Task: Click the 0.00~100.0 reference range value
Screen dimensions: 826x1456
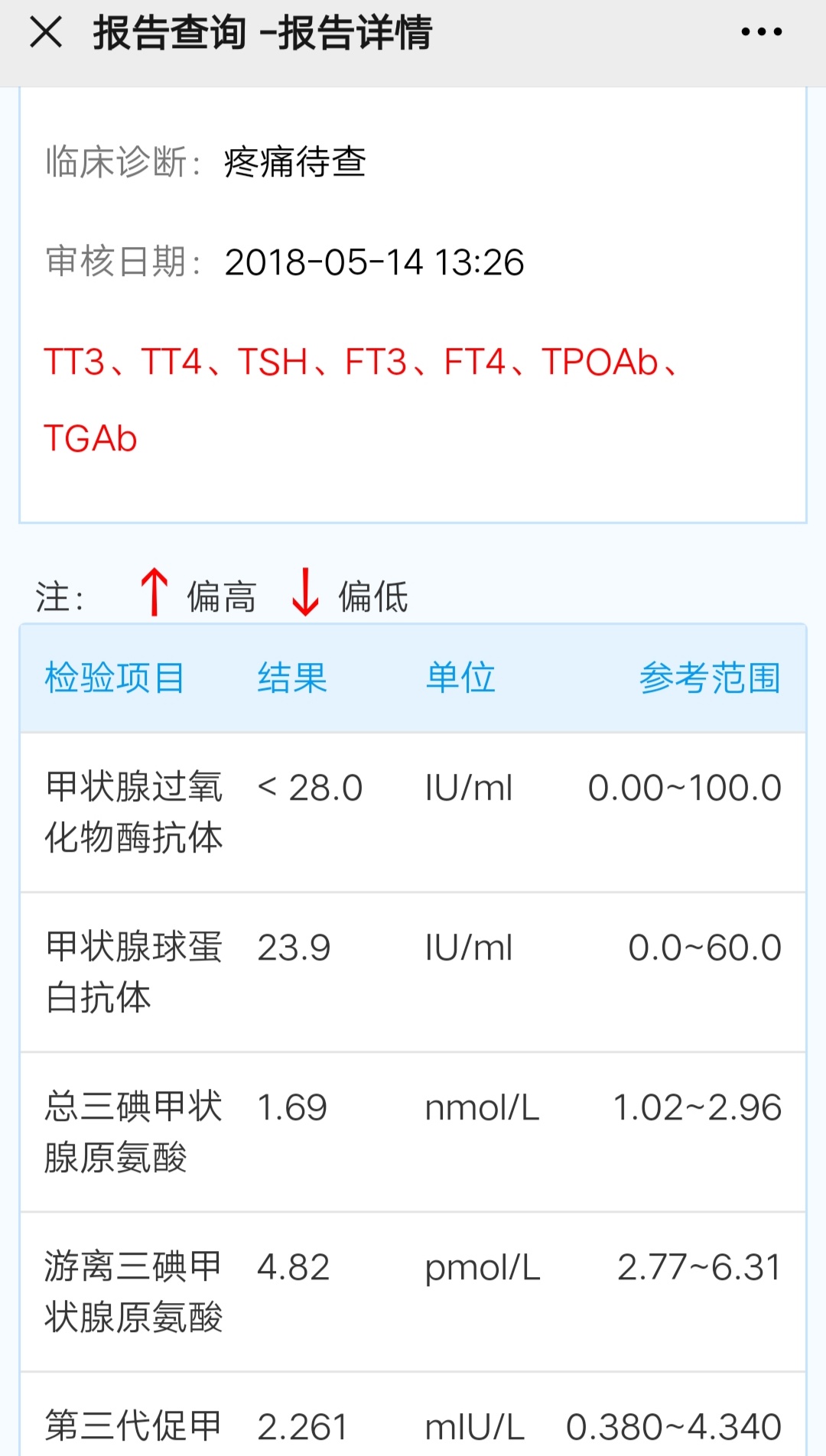Action: (x=685, y=788)
